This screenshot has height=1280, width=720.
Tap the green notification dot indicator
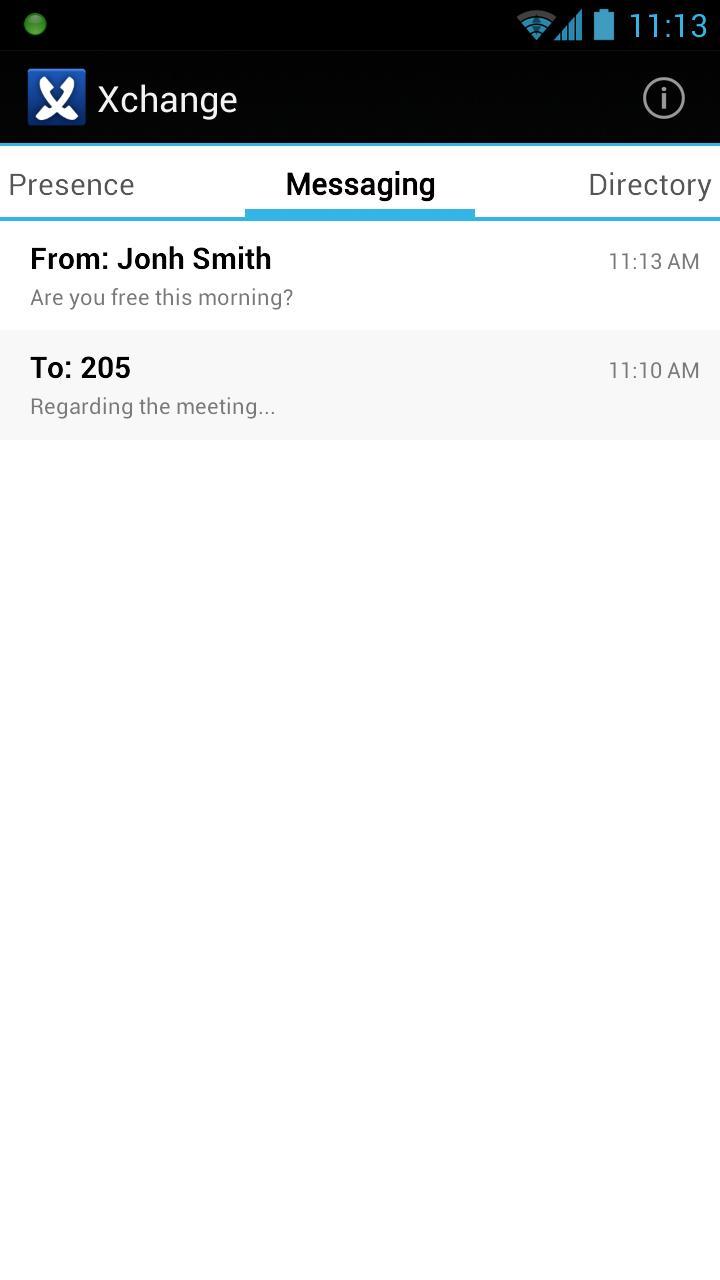point(36,23)
